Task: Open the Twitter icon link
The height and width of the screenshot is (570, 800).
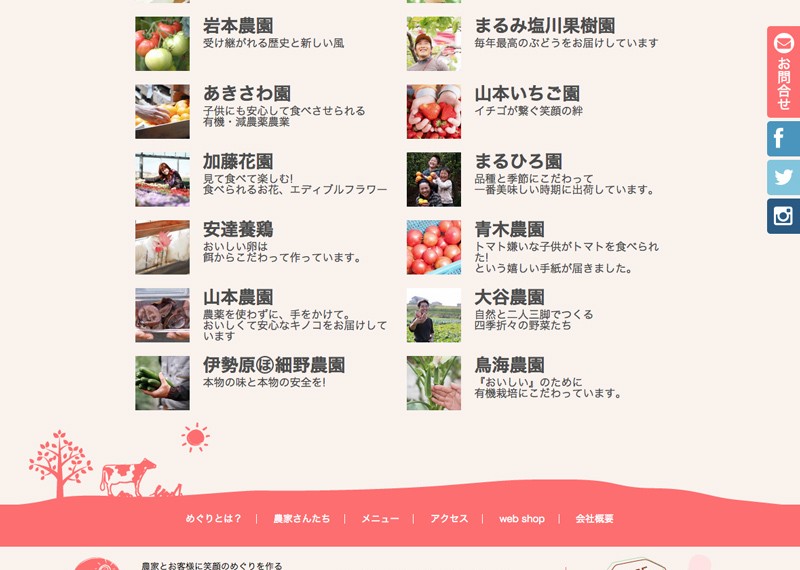Action: [783, 178]
